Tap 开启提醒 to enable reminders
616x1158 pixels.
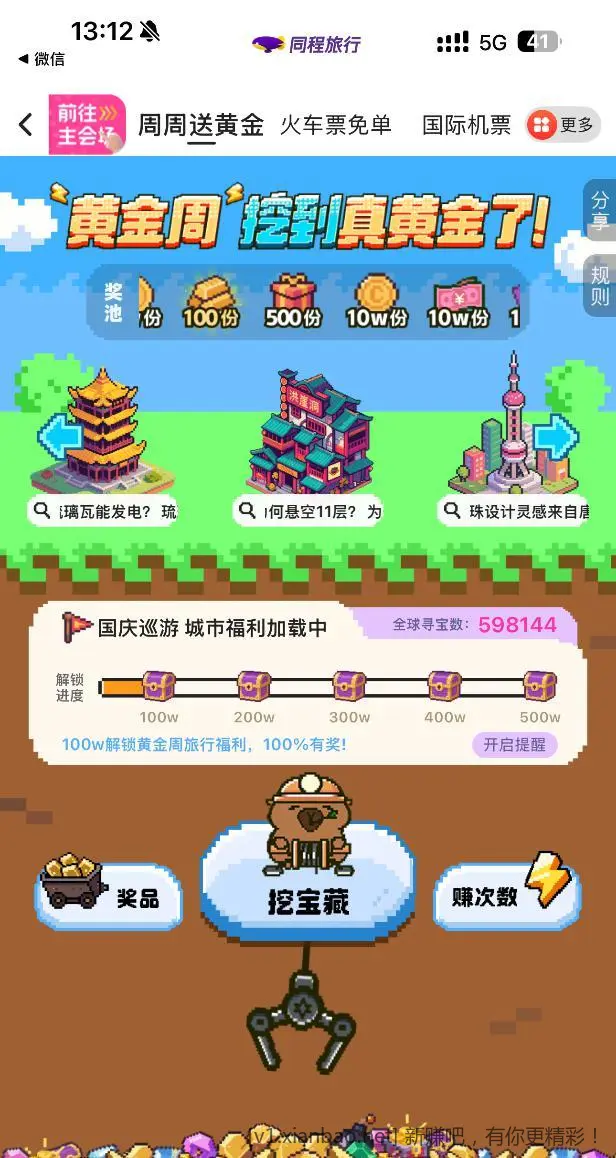point(514,745)
